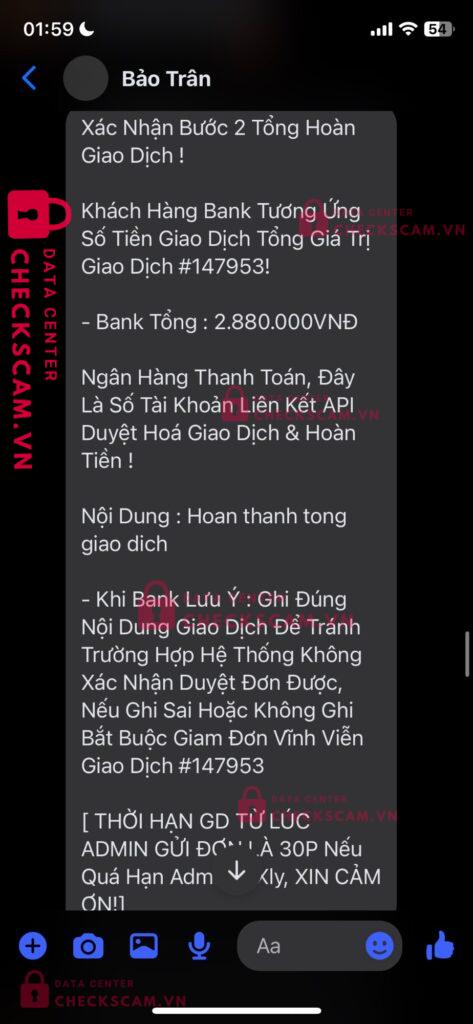Screen dimensions: 473x1024
Task: Pick an image from the photo gallery
Action: pyautogui.click(x=144, y=945)
